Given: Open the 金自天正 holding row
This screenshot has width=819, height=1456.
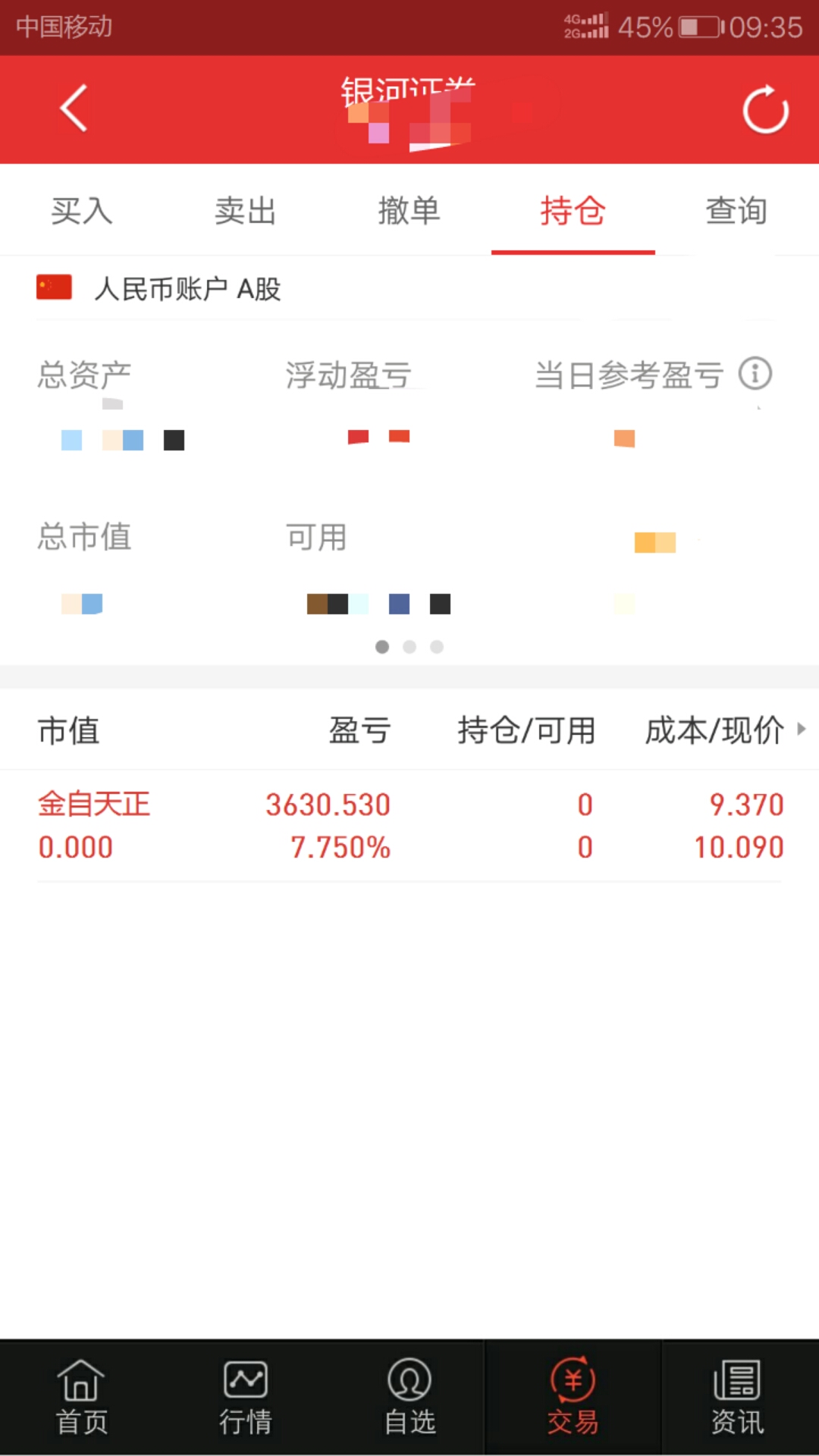Looking at the screenshot, I should point(409,826).
